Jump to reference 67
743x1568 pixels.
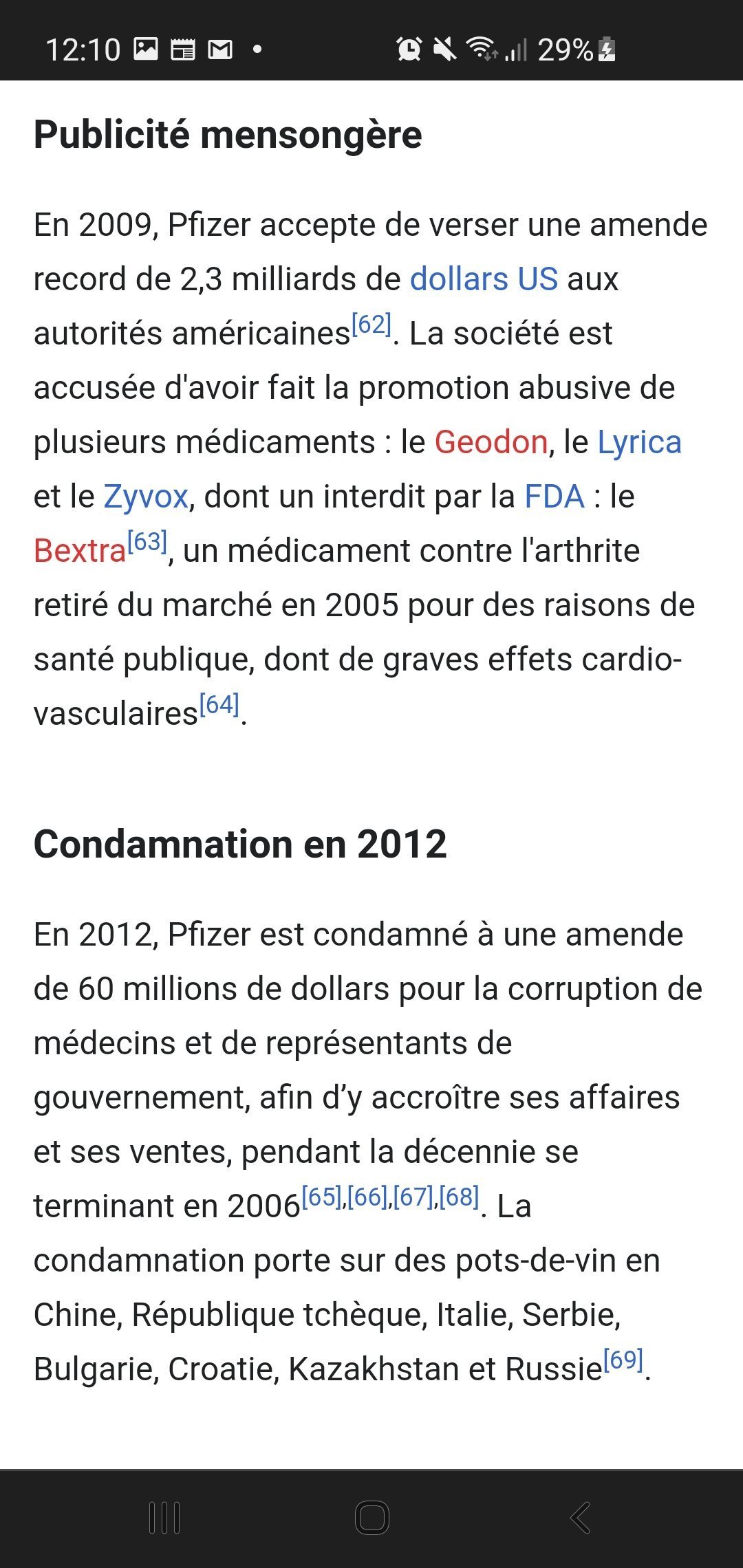pyautogui.click(x=413, y=1197)
